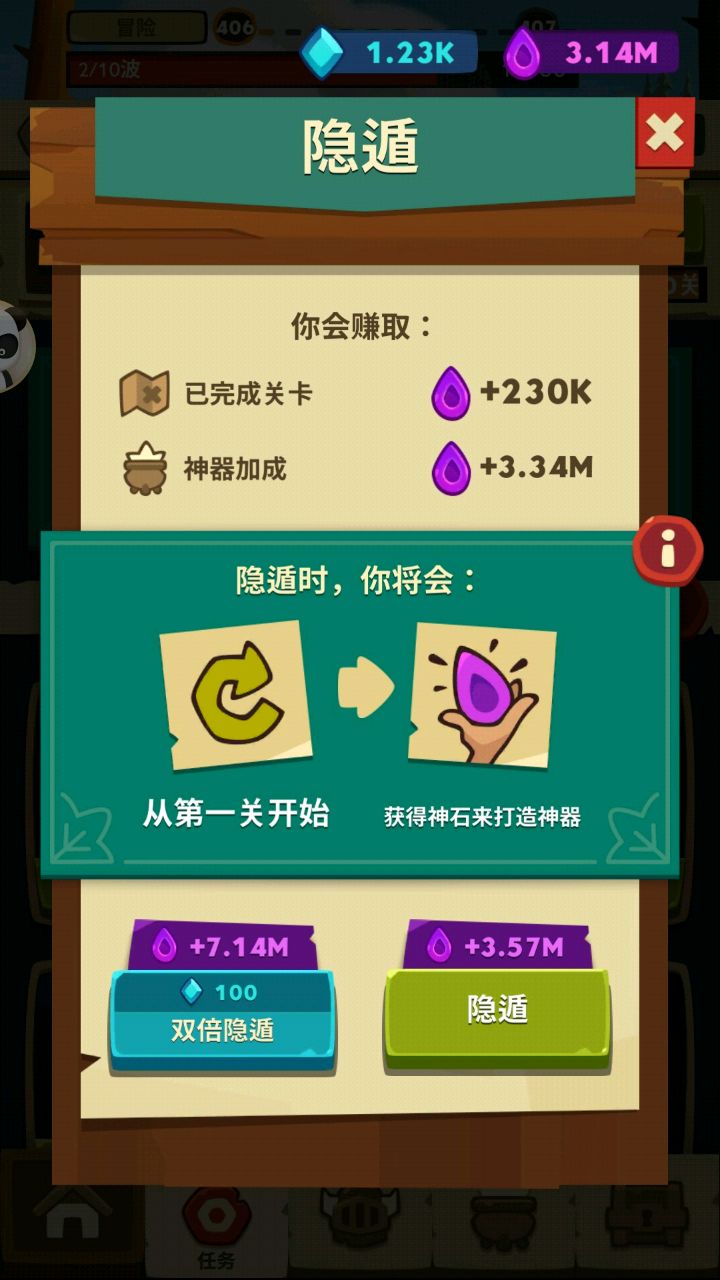Close the 隐遁 dialog with the red X
The height and width of the screenshot is (1280, 720).
664,132
